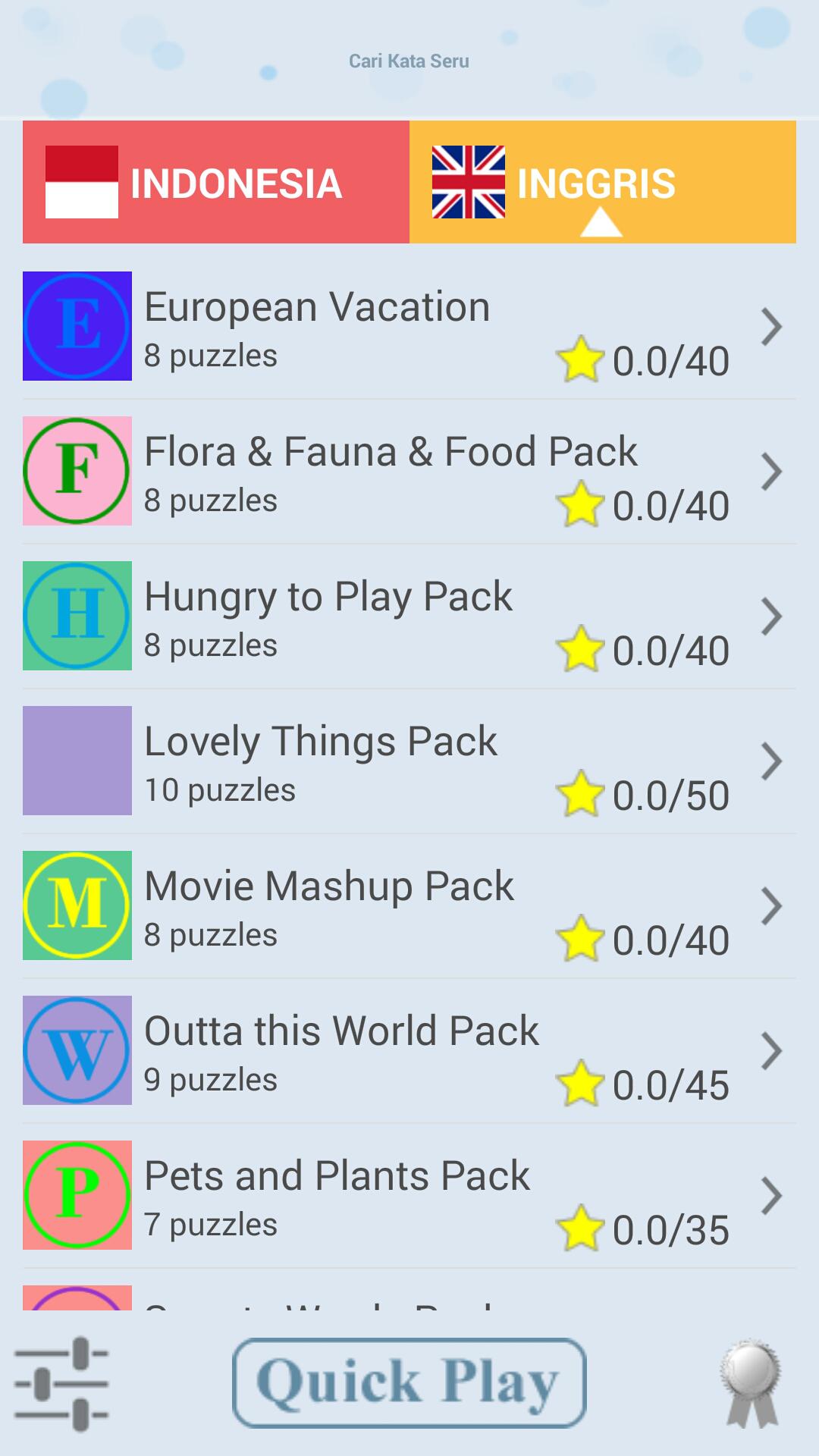
Task: Select the Inggris language tab
Action: (x=603, y=182)
